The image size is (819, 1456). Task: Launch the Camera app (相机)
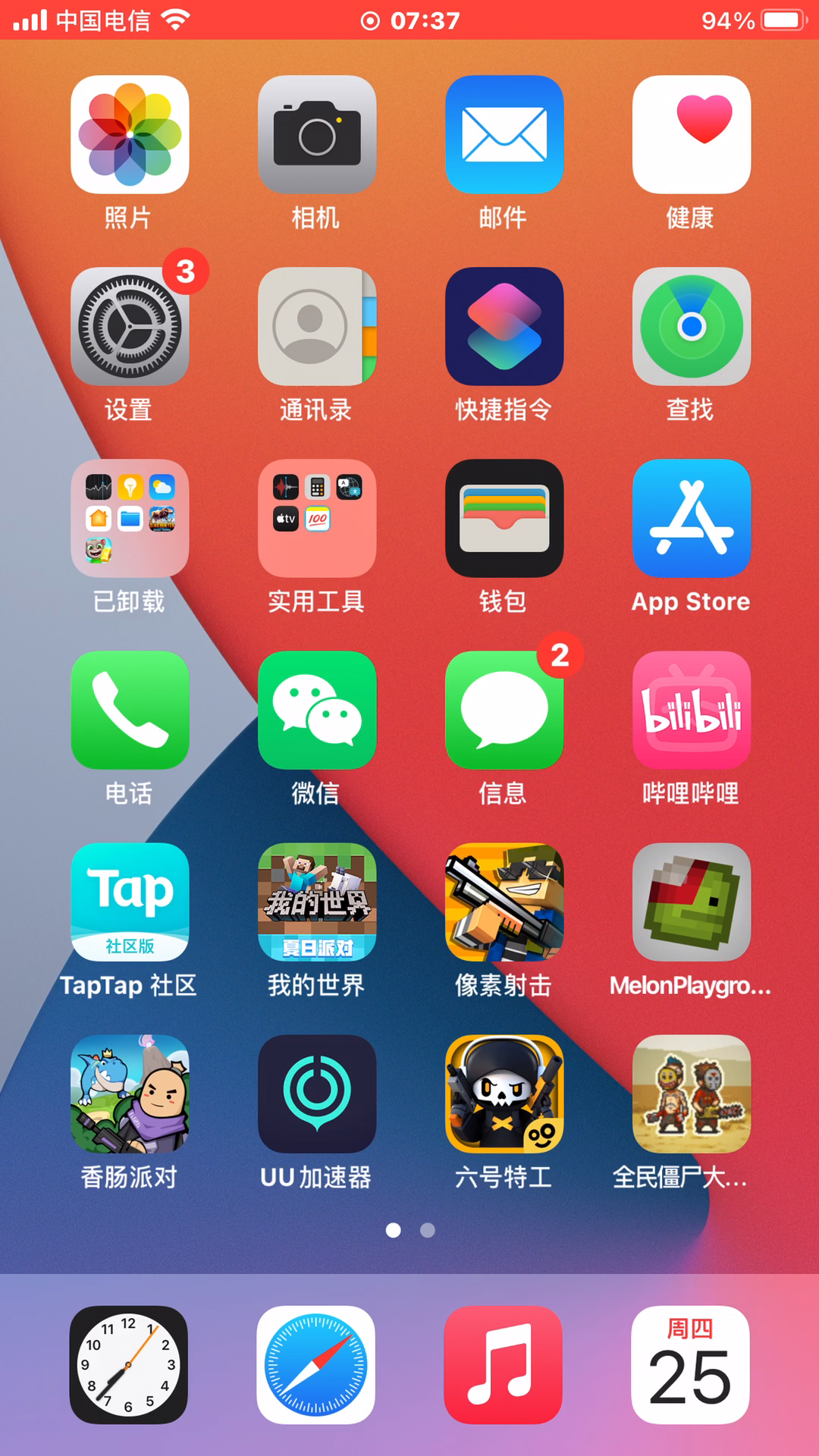pos(317,134)
